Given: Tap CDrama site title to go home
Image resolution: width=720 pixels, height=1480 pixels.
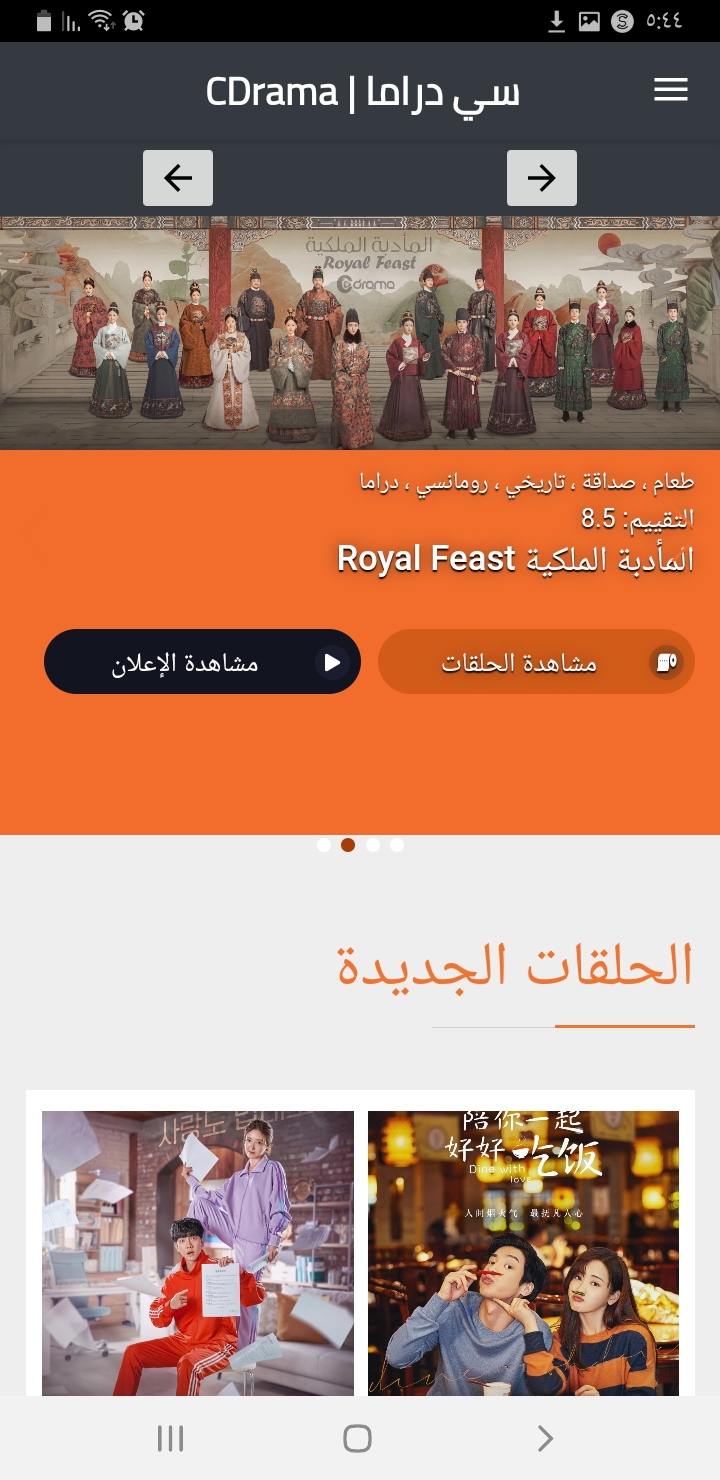Looking at the screenshot, I should [x=362, y=92].
